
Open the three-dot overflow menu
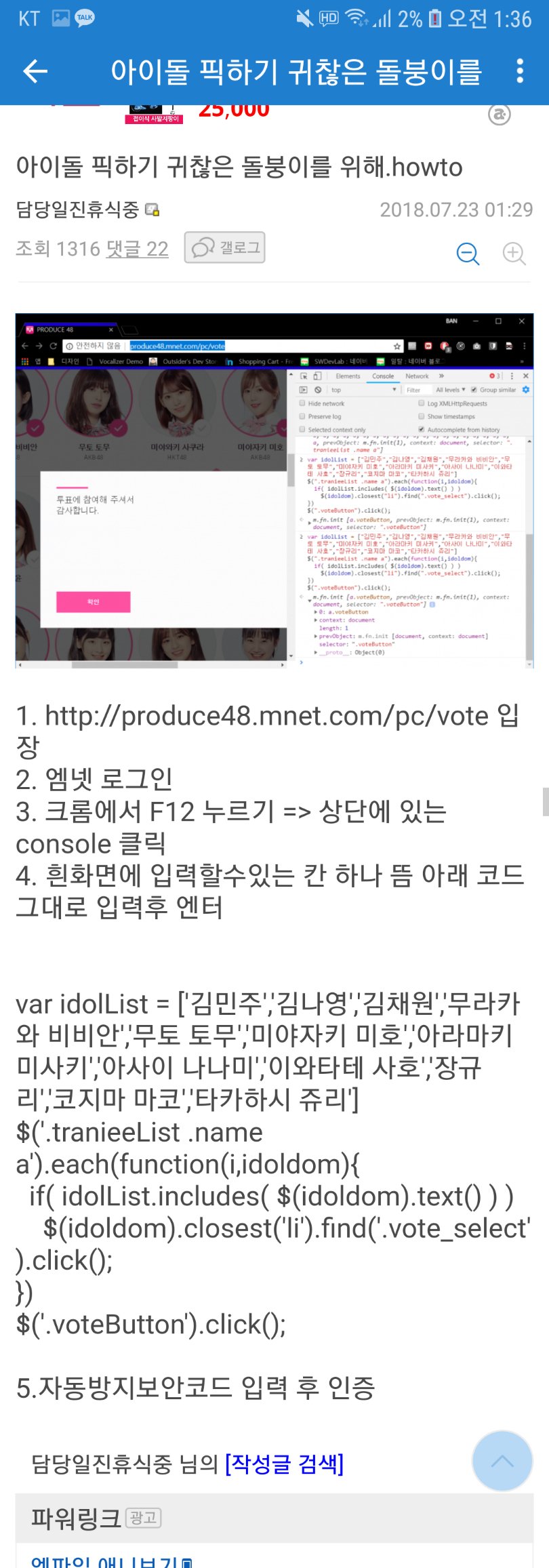coord(520,71)
